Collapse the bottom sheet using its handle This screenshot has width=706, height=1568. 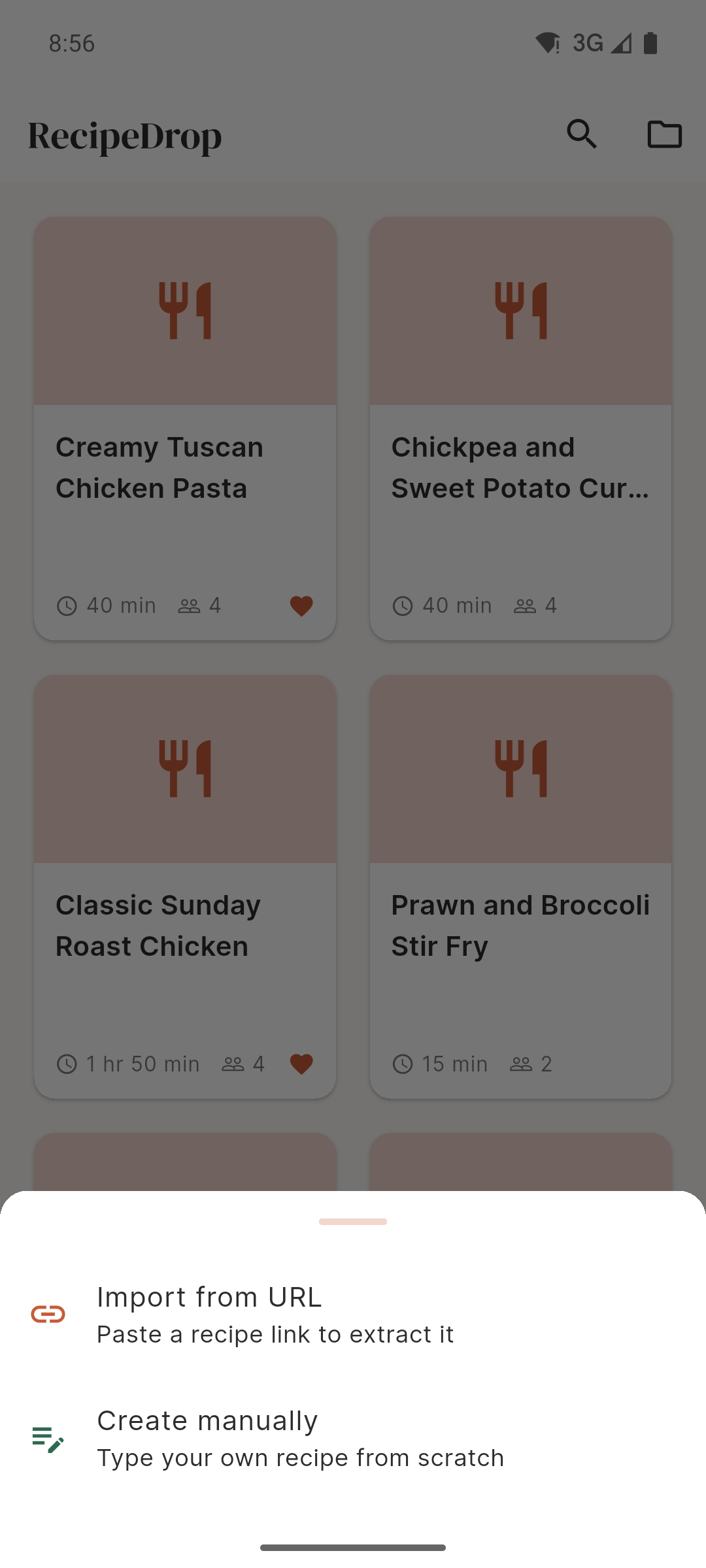353,1222
